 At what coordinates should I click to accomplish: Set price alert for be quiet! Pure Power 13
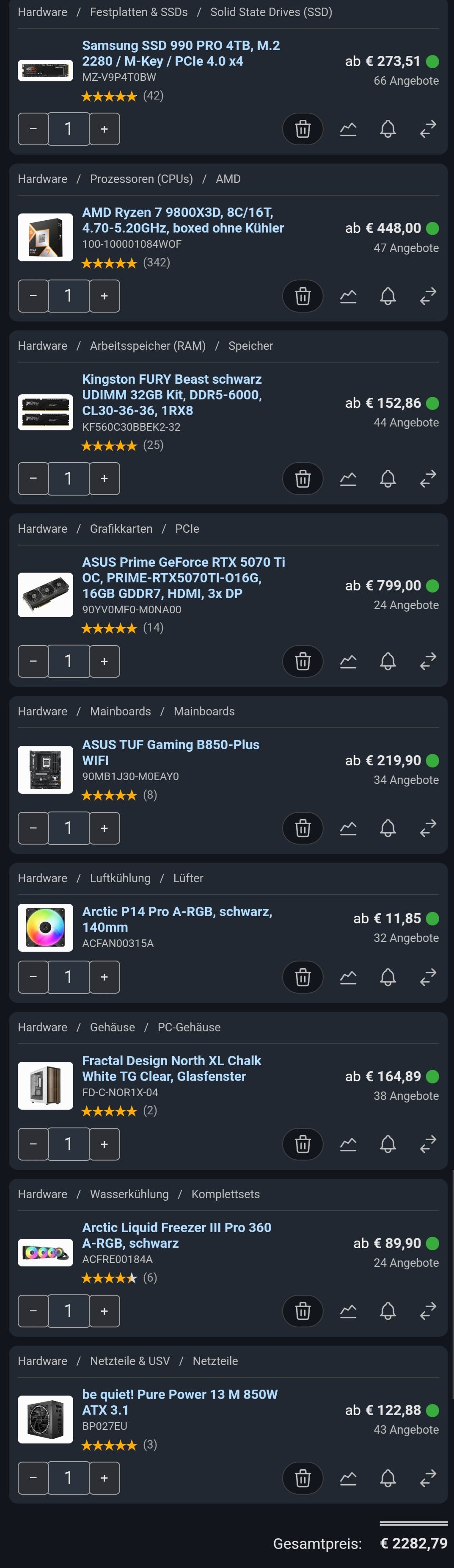pyautogui.click(x=388, y=1477)
